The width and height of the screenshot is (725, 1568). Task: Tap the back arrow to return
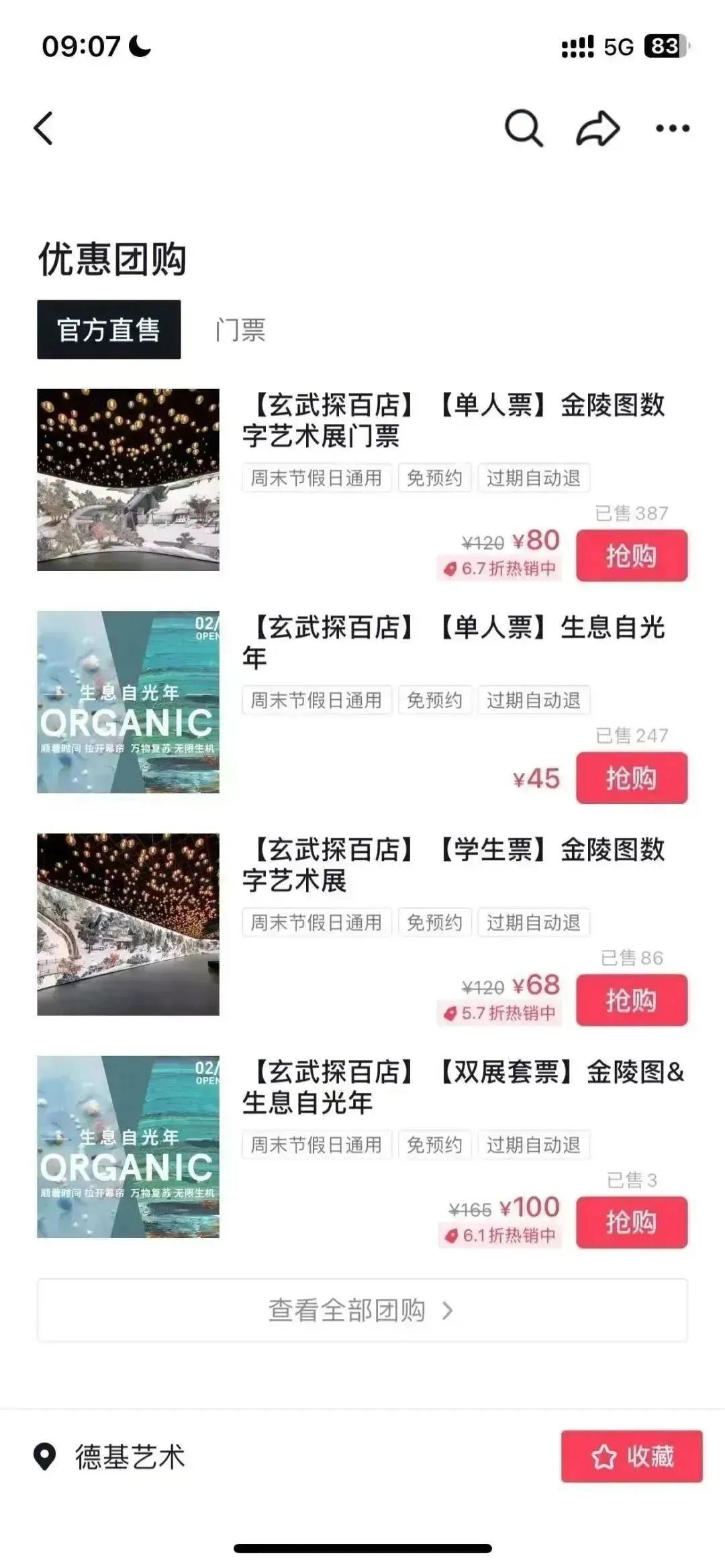(42, 127)
